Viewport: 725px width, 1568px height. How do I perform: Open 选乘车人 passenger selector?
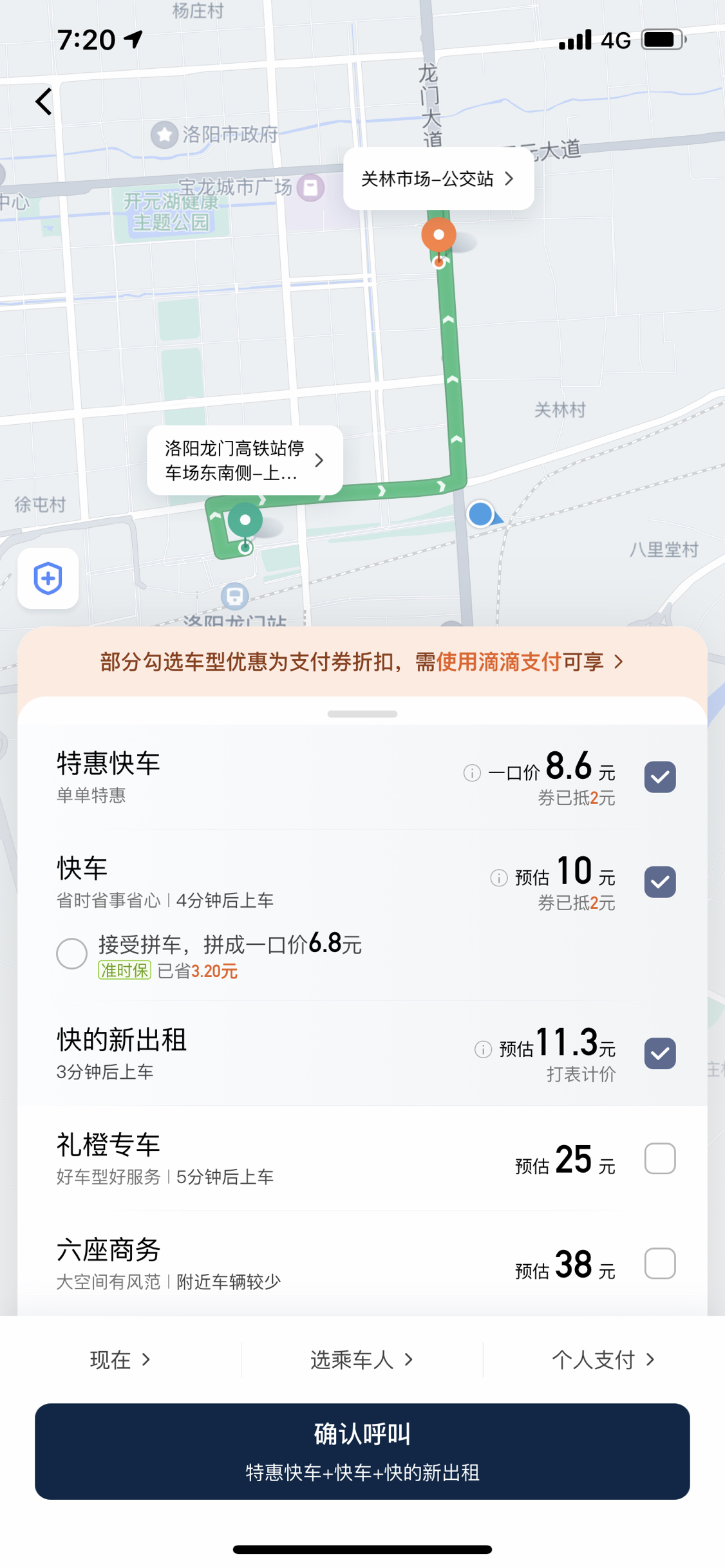(x=362, y=1359)
